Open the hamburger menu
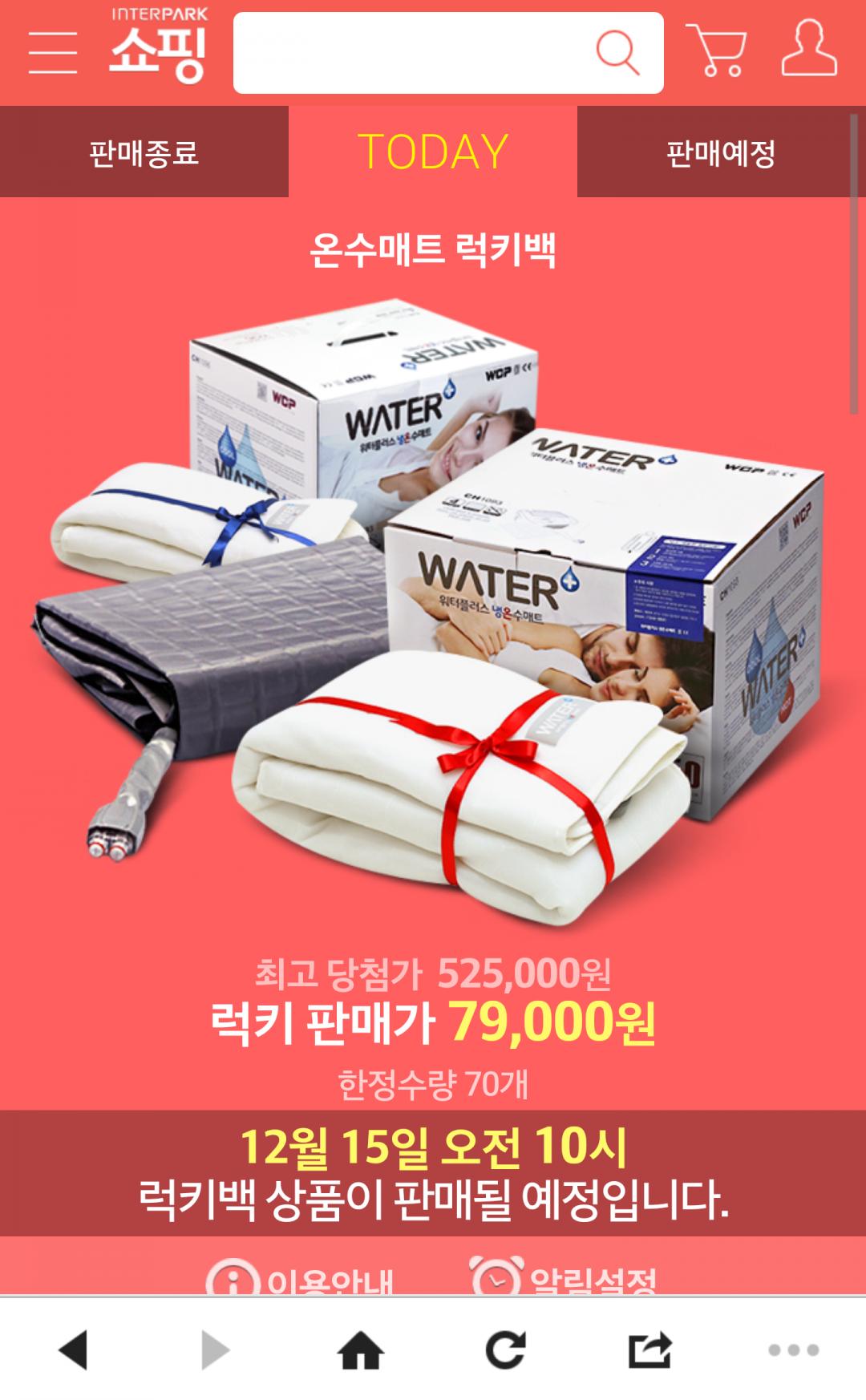 pos(53,53)
